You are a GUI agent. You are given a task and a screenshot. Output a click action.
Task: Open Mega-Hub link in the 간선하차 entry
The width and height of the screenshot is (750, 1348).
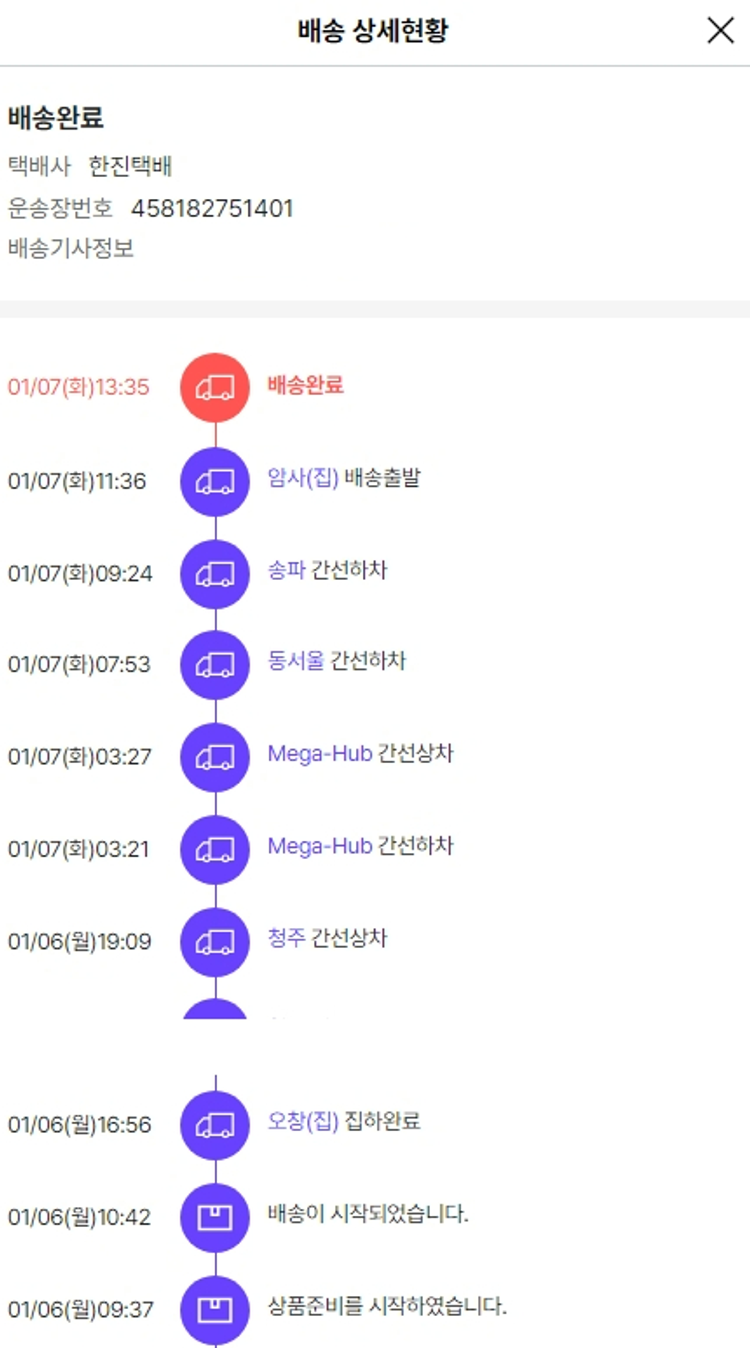click(319, 846)
